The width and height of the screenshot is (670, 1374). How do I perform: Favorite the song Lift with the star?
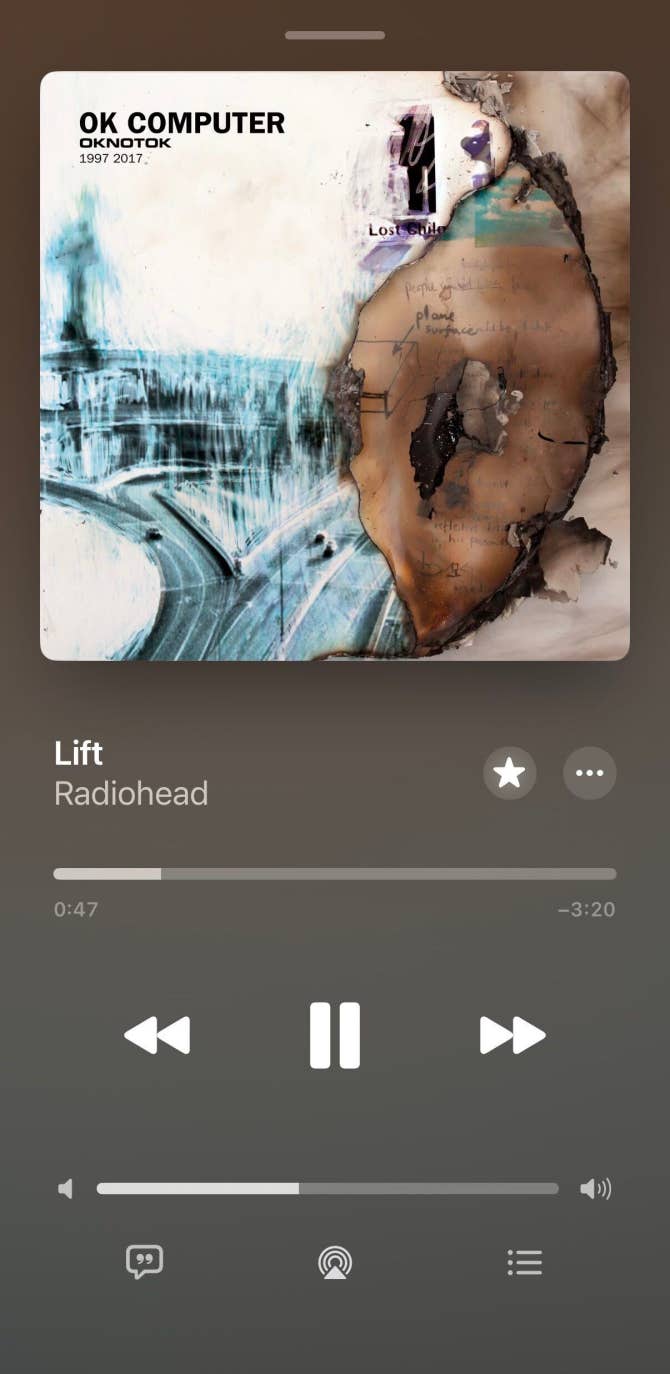[x=510, y=773]
